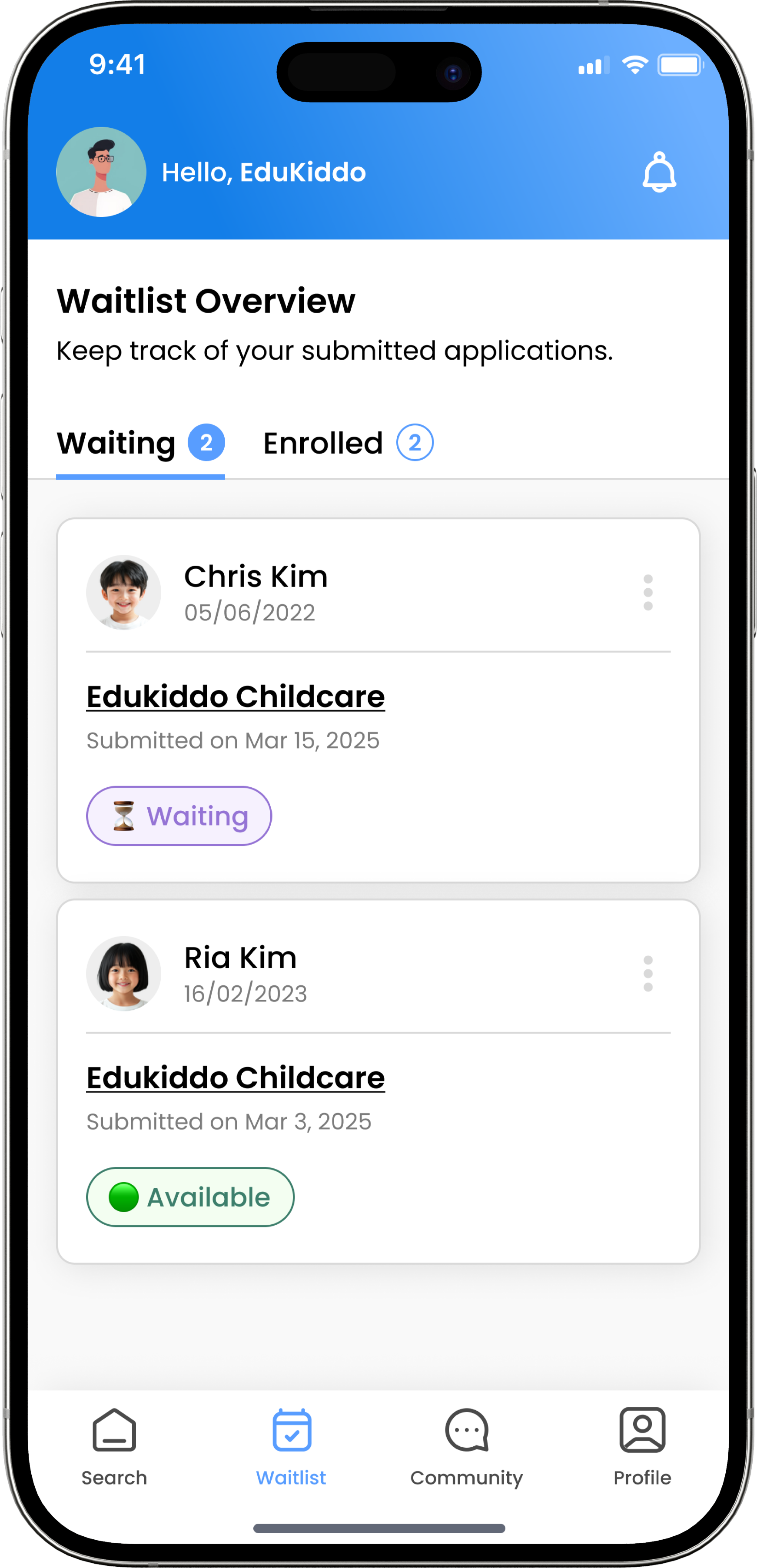This screenshot has height=1568, width=757.
Task: Open more options for Chris Kim
Action: 648,592
